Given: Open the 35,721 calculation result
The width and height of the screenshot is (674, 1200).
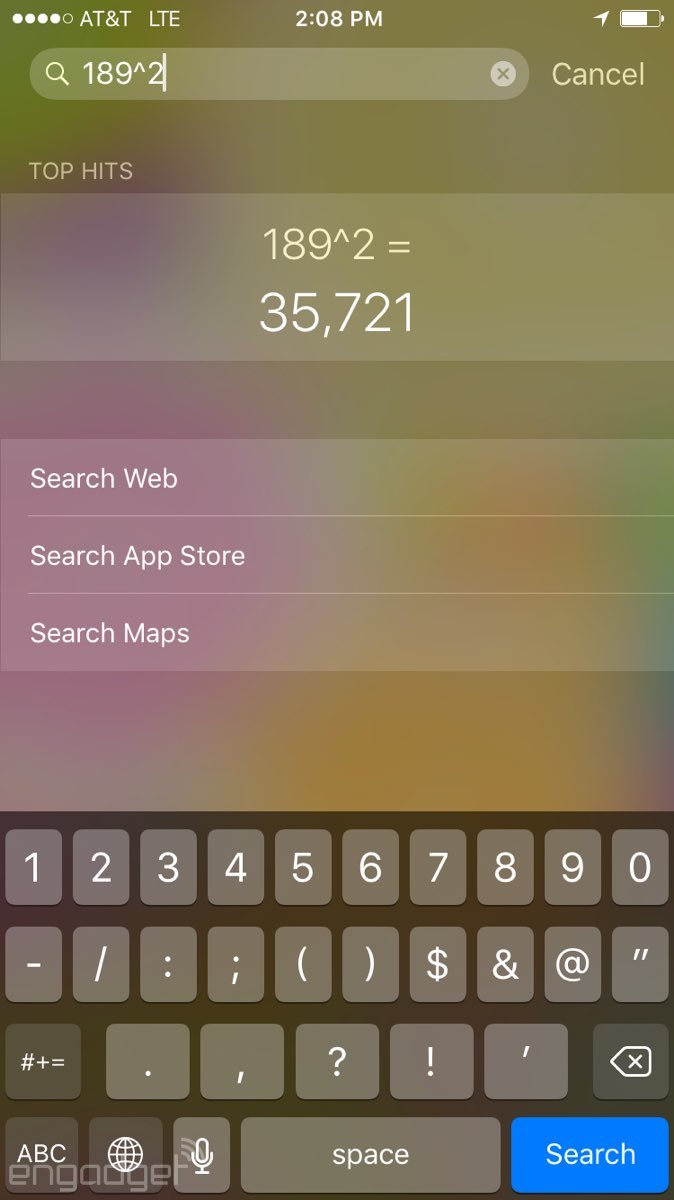Looking at the screenshot, I should (337, 278).
